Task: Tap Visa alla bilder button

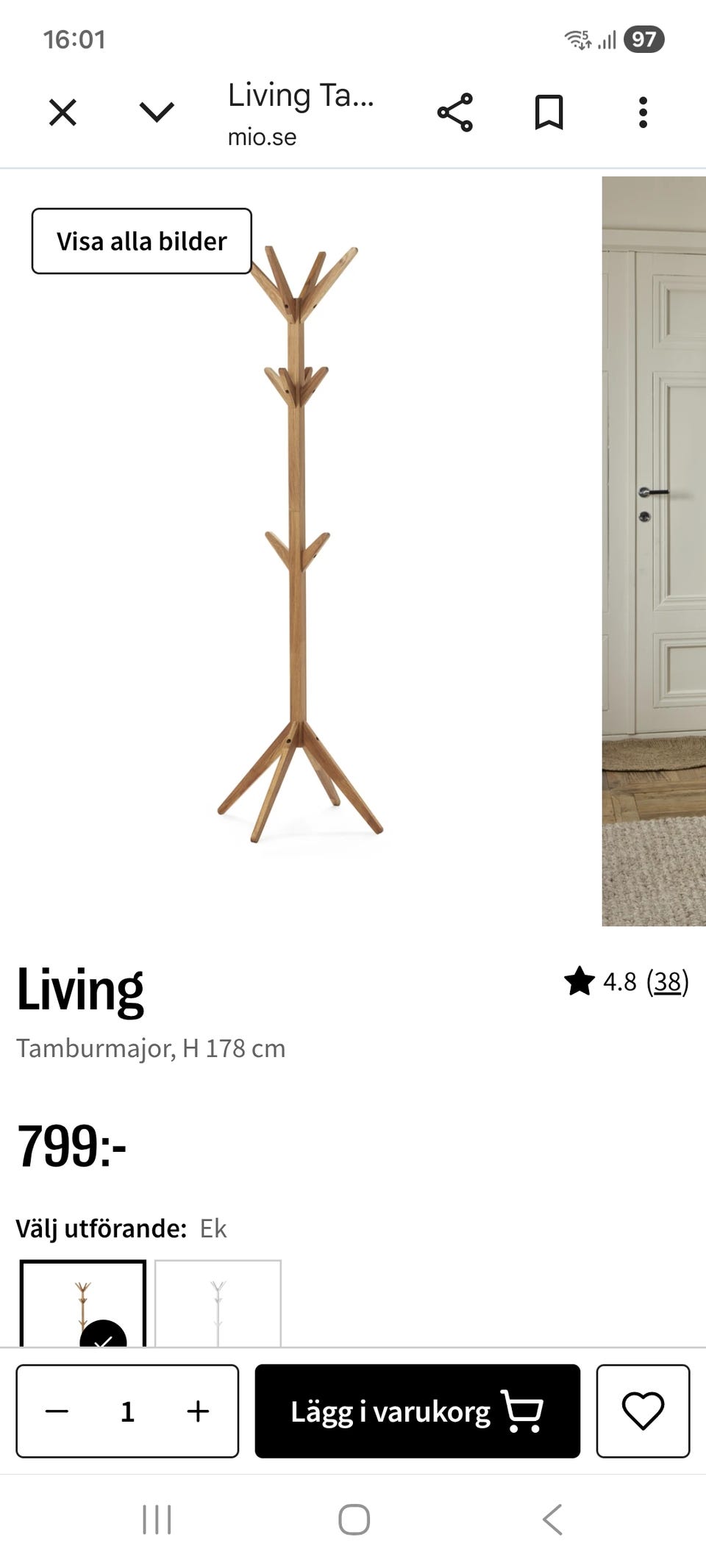Action: click(x=142, y=241)
